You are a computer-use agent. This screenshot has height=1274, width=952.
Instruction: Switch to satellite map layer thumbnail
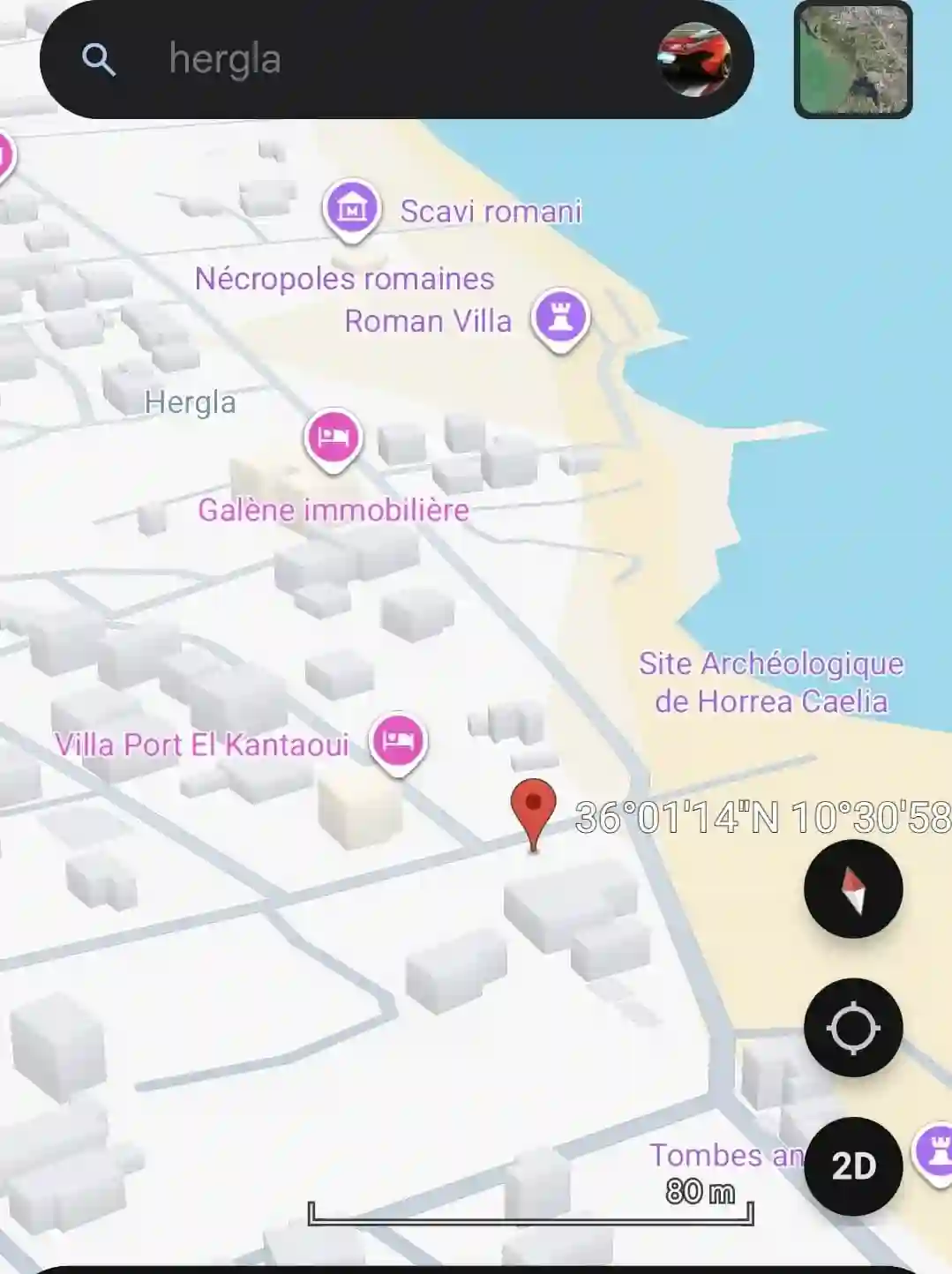[853, 60]
